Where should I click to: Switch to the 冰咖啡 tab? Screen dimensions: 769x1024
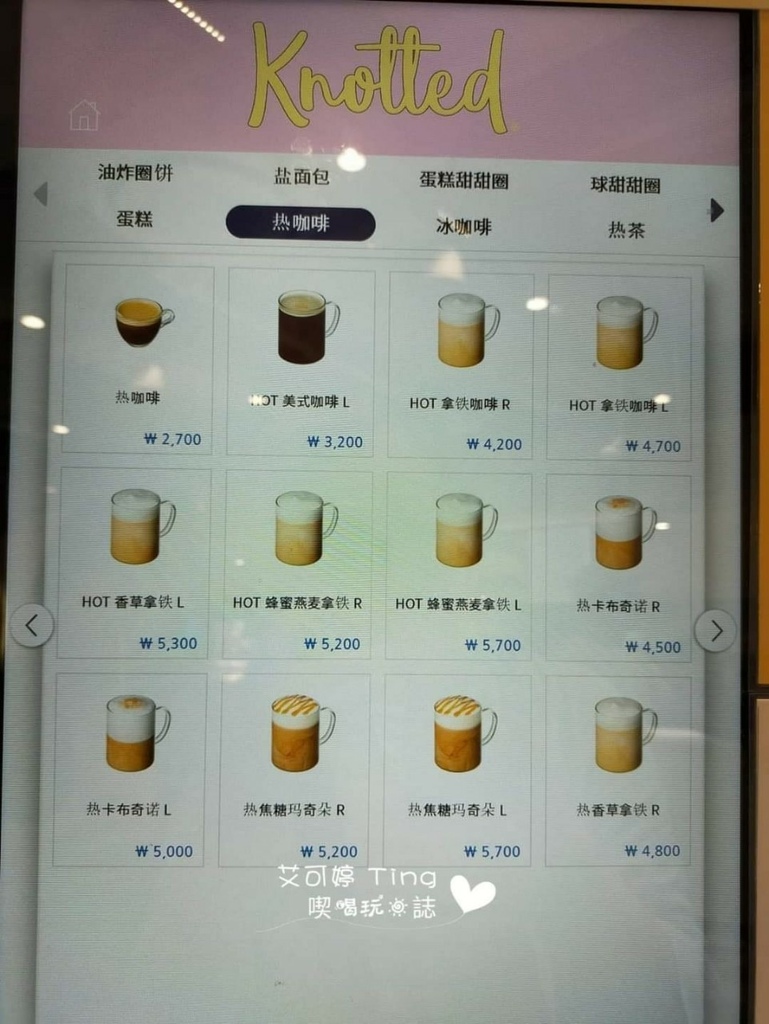(x=463, y=227)
